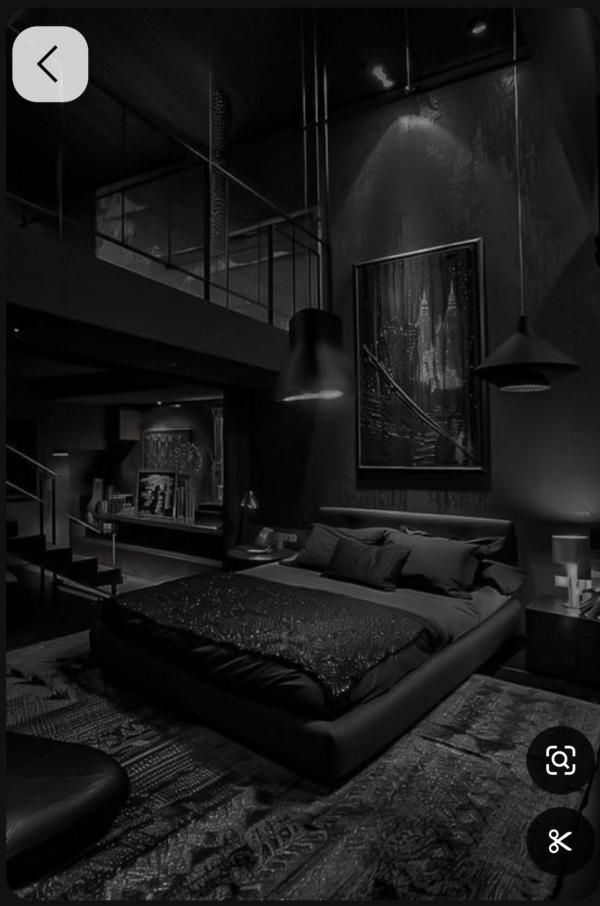Screen dimensions: 600x906
Task: Tap the scissors crop icon
Action: pyautogui.click(x=560, y=841)
